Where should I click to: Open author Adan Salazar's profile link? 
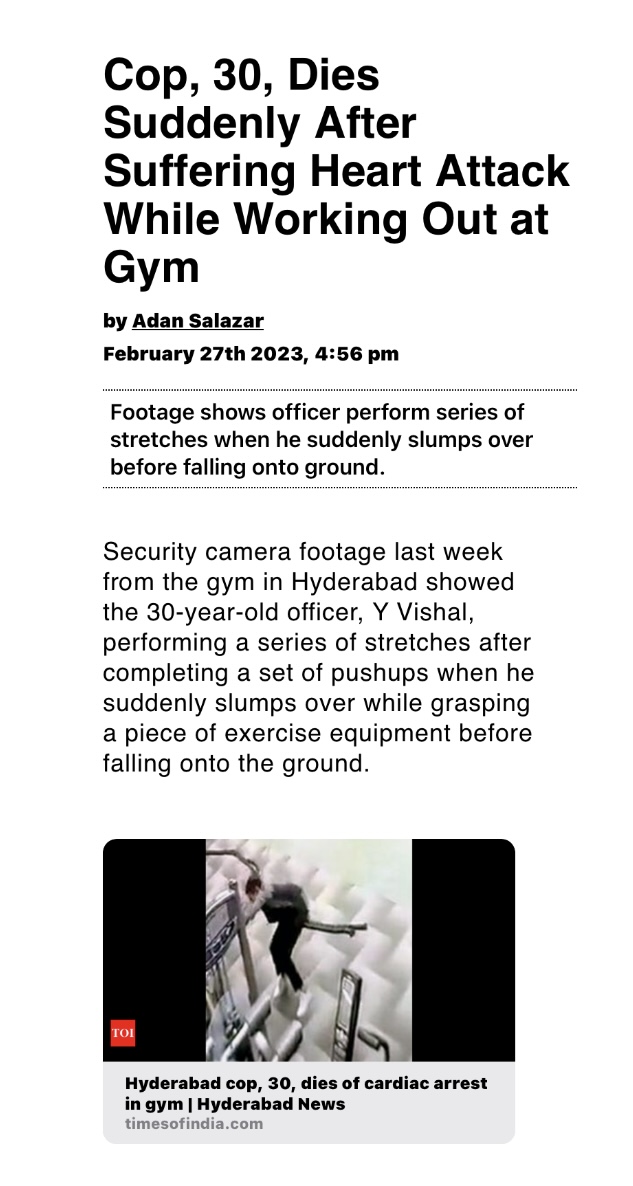(x=198, y=321)
